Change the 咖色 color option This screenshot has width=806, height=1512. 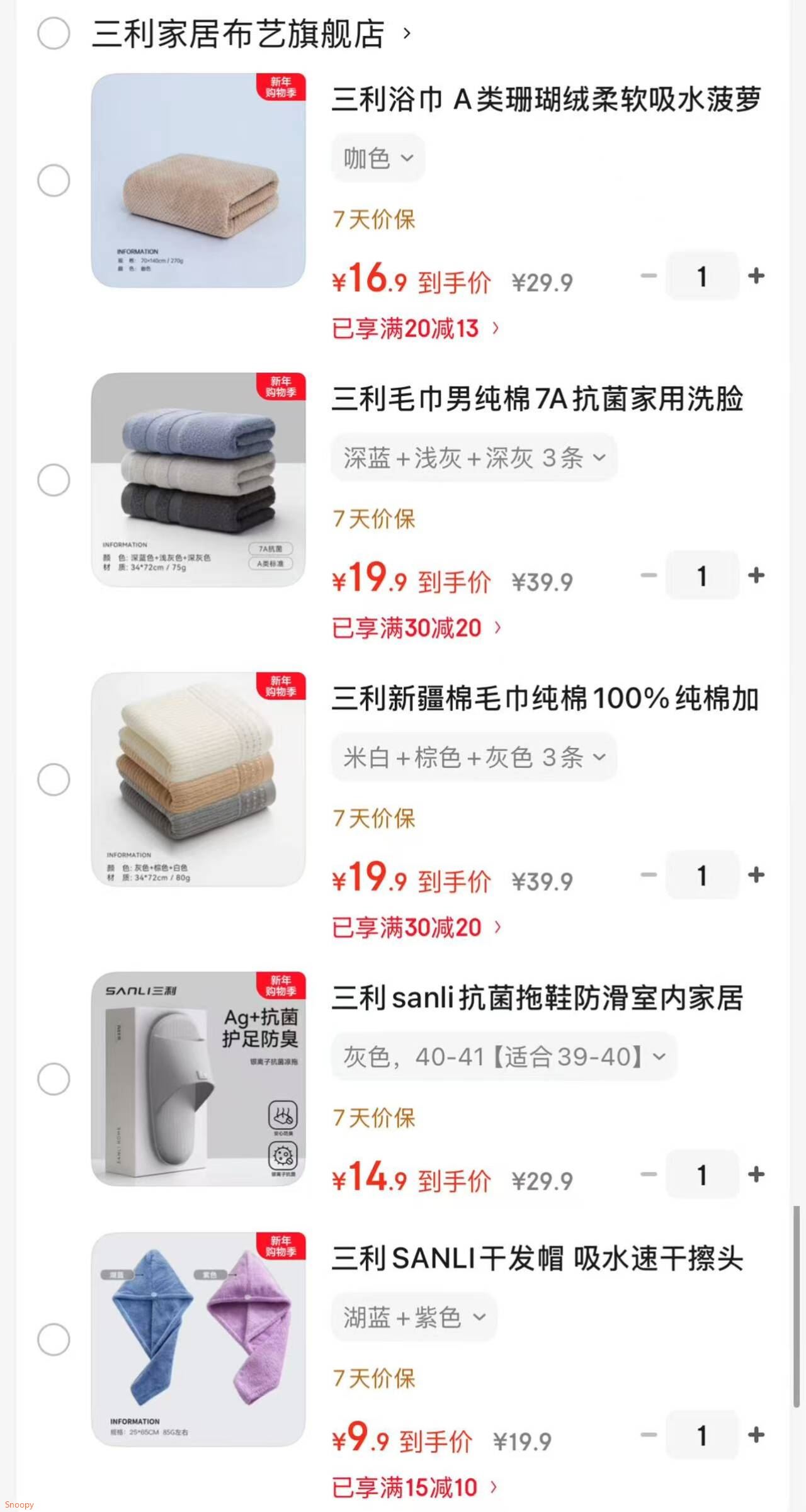pos(378,158)
